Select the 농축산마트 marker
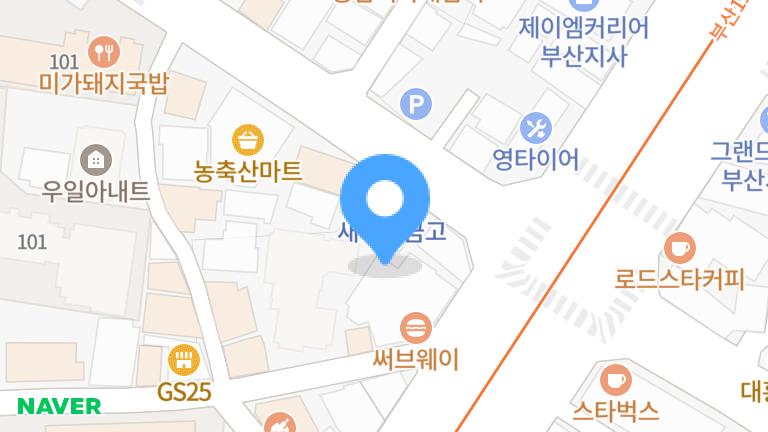The height and width of the screenshot is (432, 768). pyautogui.click(x=247, y=139)
